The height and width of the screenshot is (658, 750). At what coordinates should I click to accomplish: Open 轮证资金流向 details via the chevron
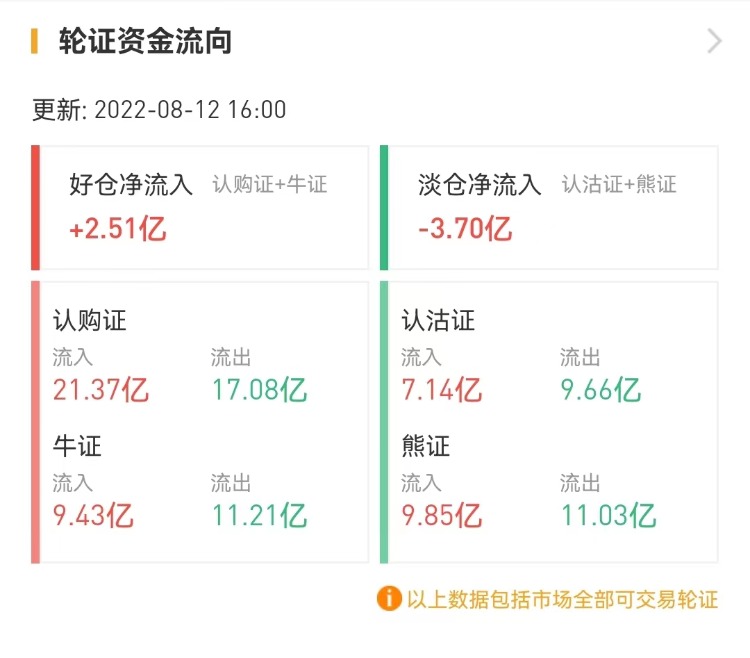(x=714, y=41)
